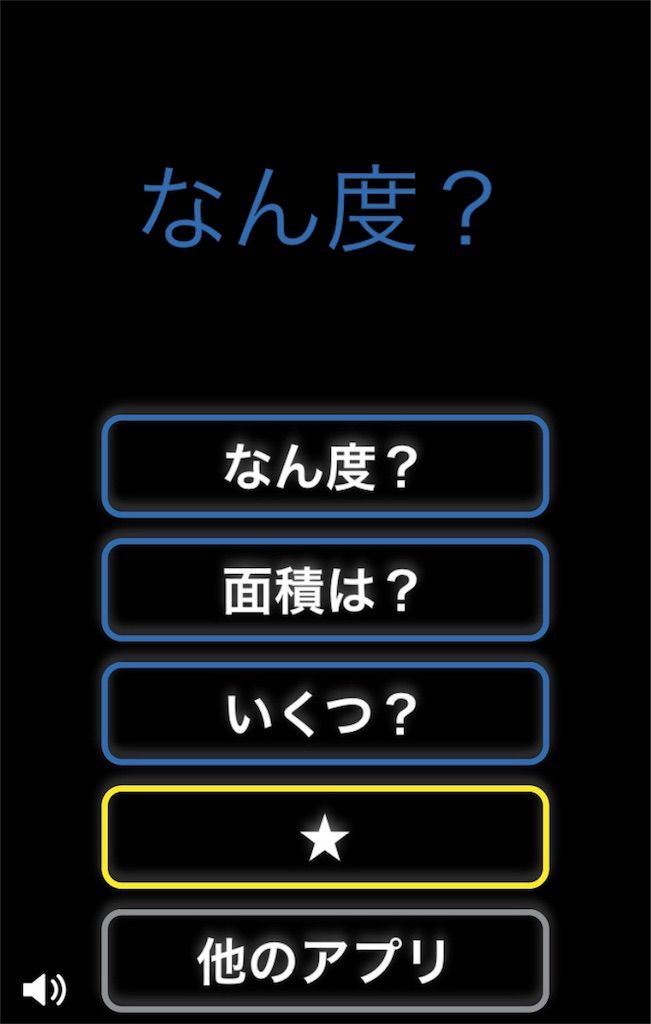The height and width of the screenshot is (1024, 651).
Task: Open 他のアプリ (other apps)
Action: 325,960
